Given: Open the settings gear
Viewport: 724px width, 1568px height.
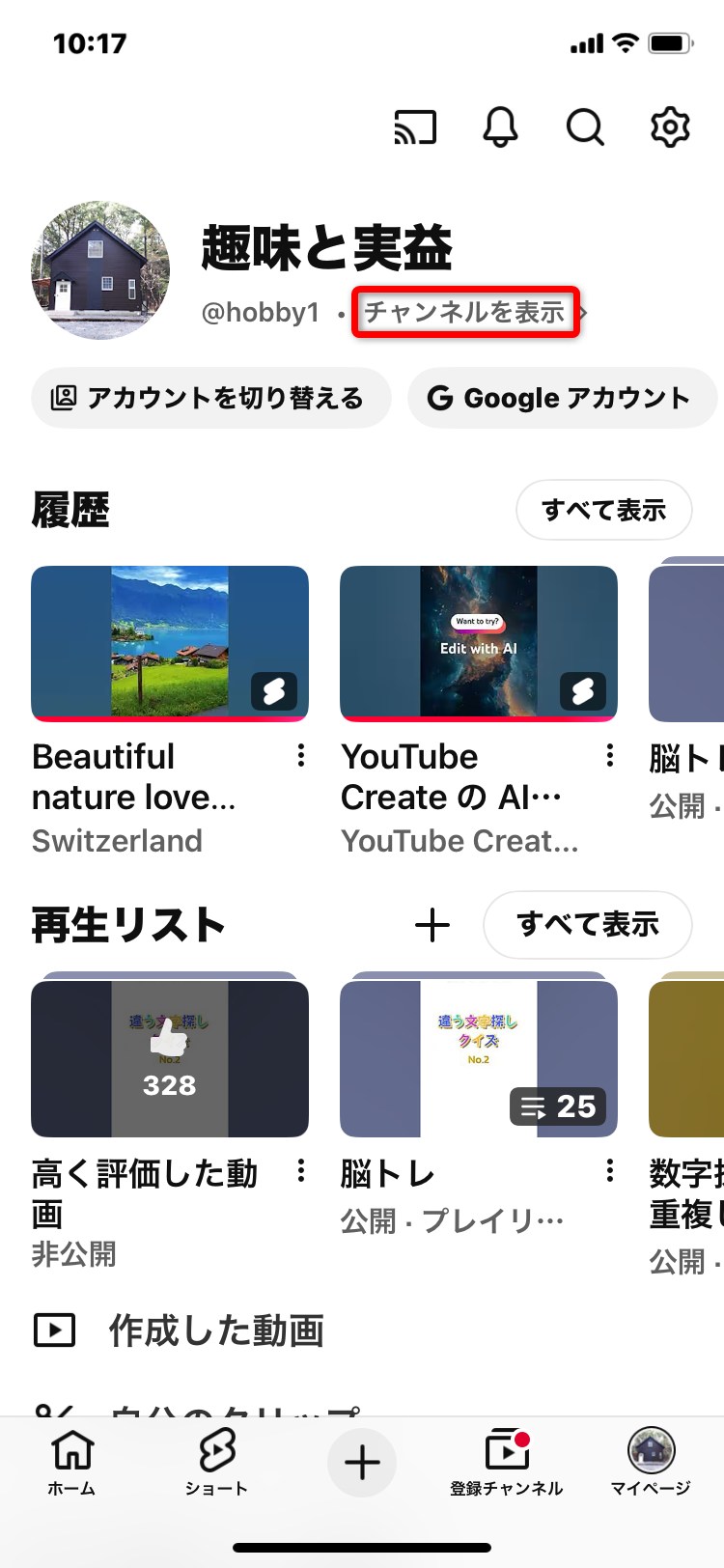Looking at the screenshot, I should point(669,127).
